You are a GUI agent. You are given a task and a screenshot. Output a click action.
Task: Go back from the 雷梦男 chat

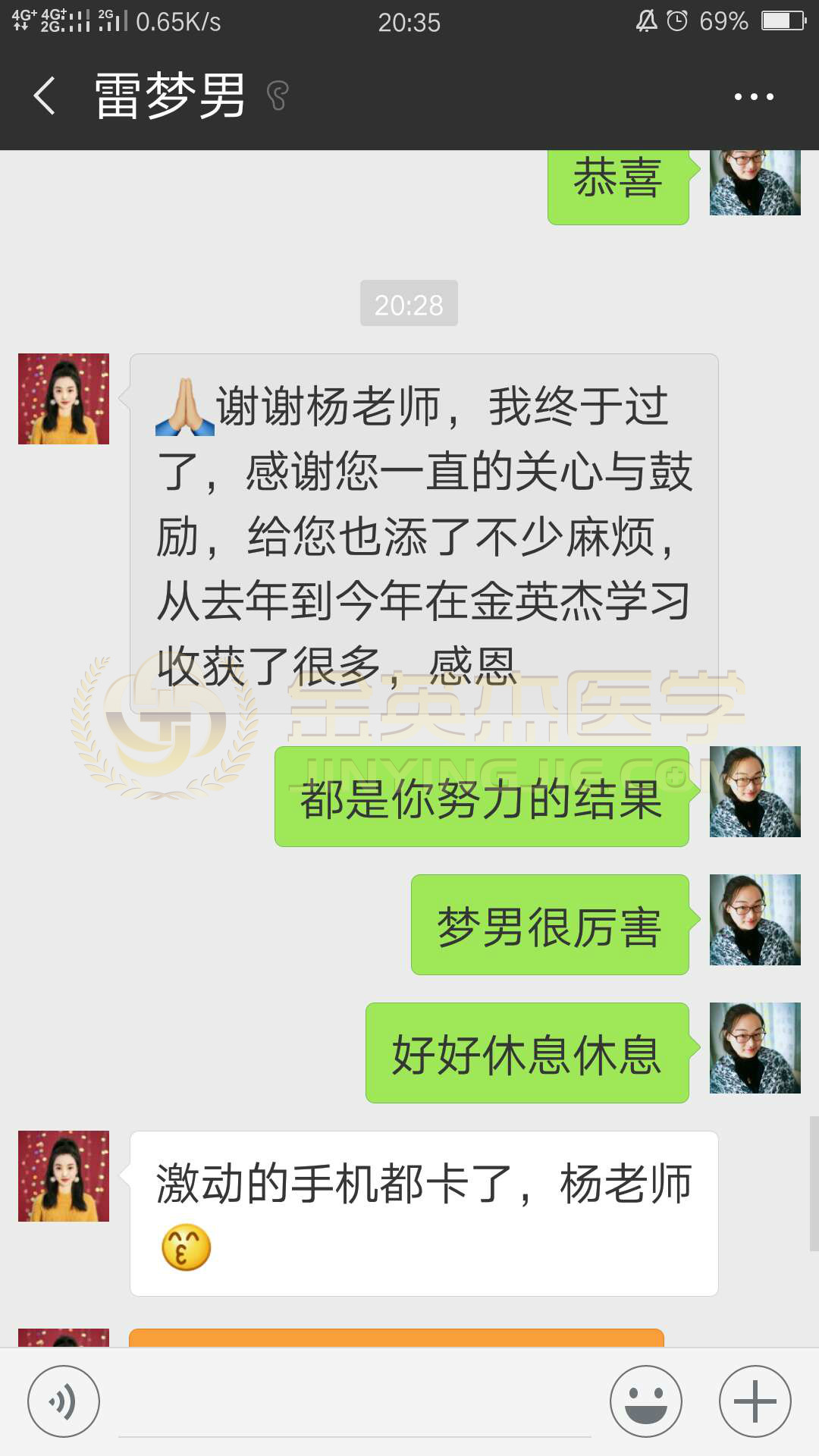(x=45, y=96)
